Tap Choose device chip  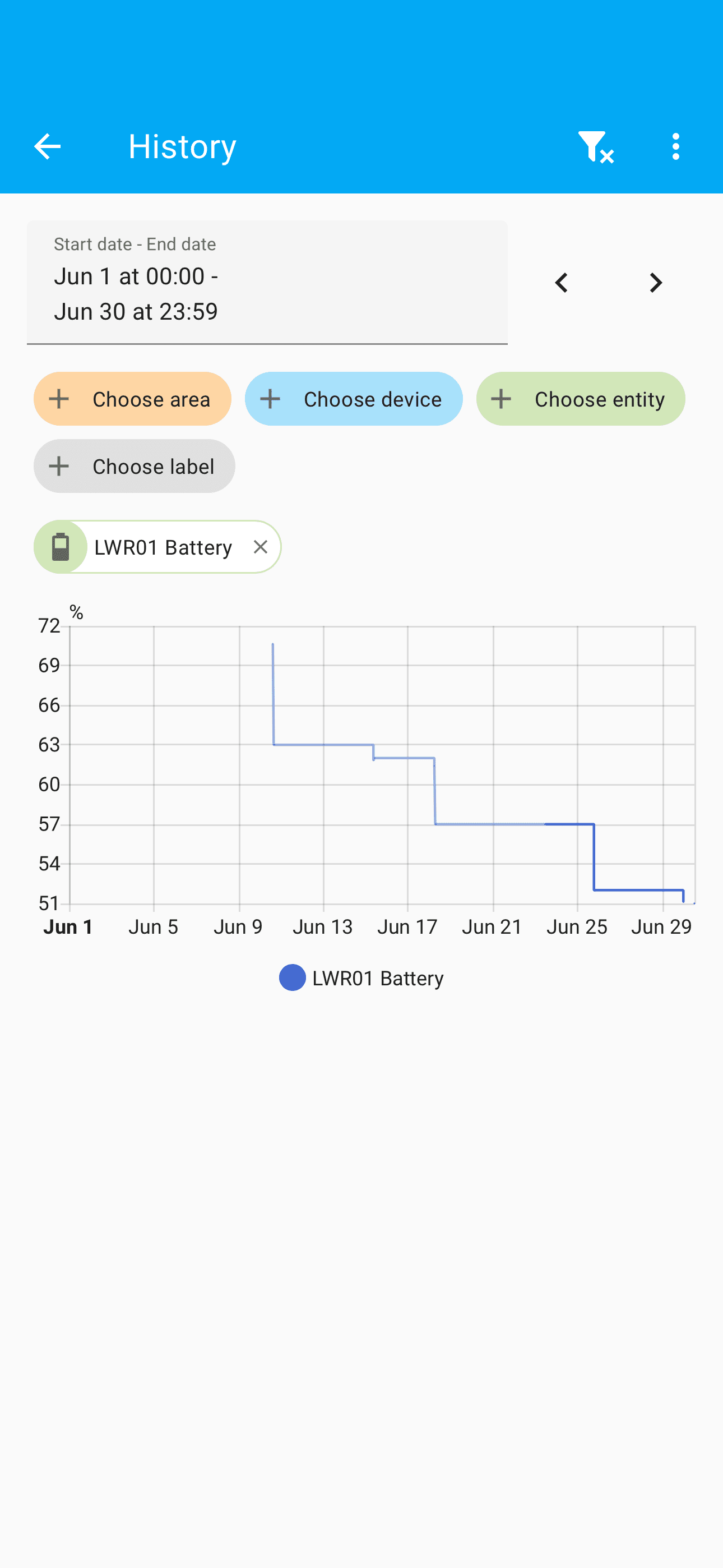[354, 399]
